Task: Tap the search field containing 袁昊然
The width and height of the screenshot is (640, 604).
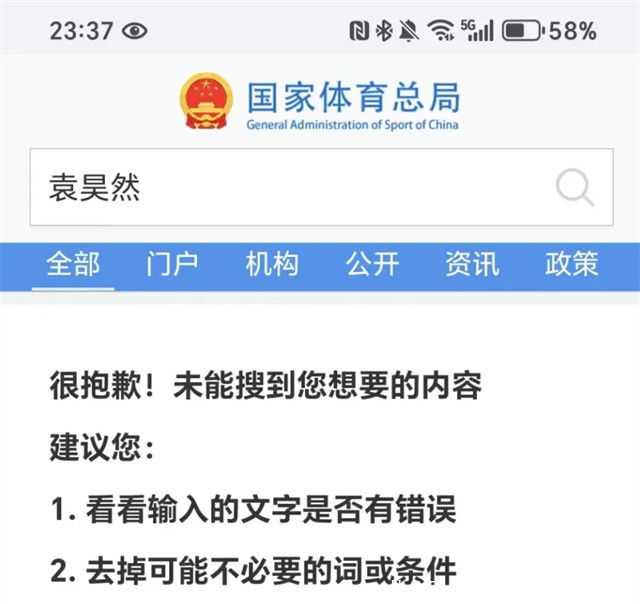Action: tap(290, 188)
